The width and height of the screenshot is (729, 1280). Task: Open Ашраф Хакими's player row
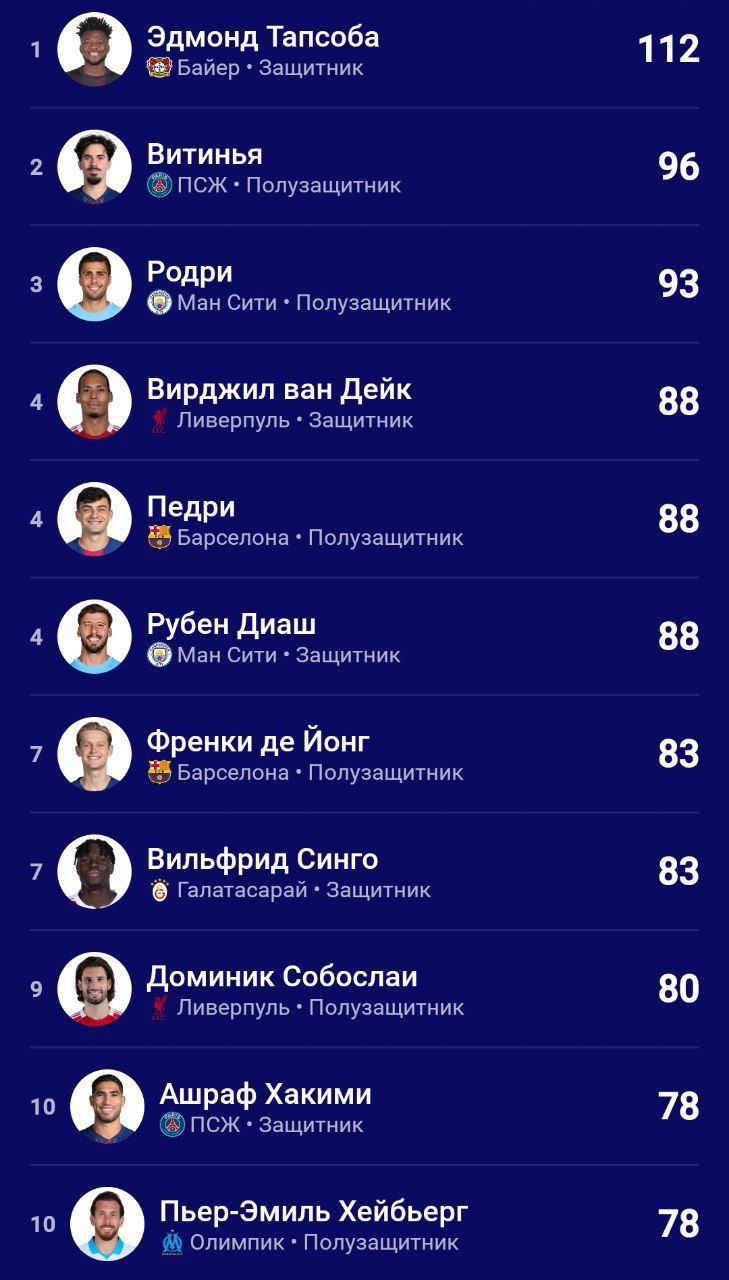265,1095
